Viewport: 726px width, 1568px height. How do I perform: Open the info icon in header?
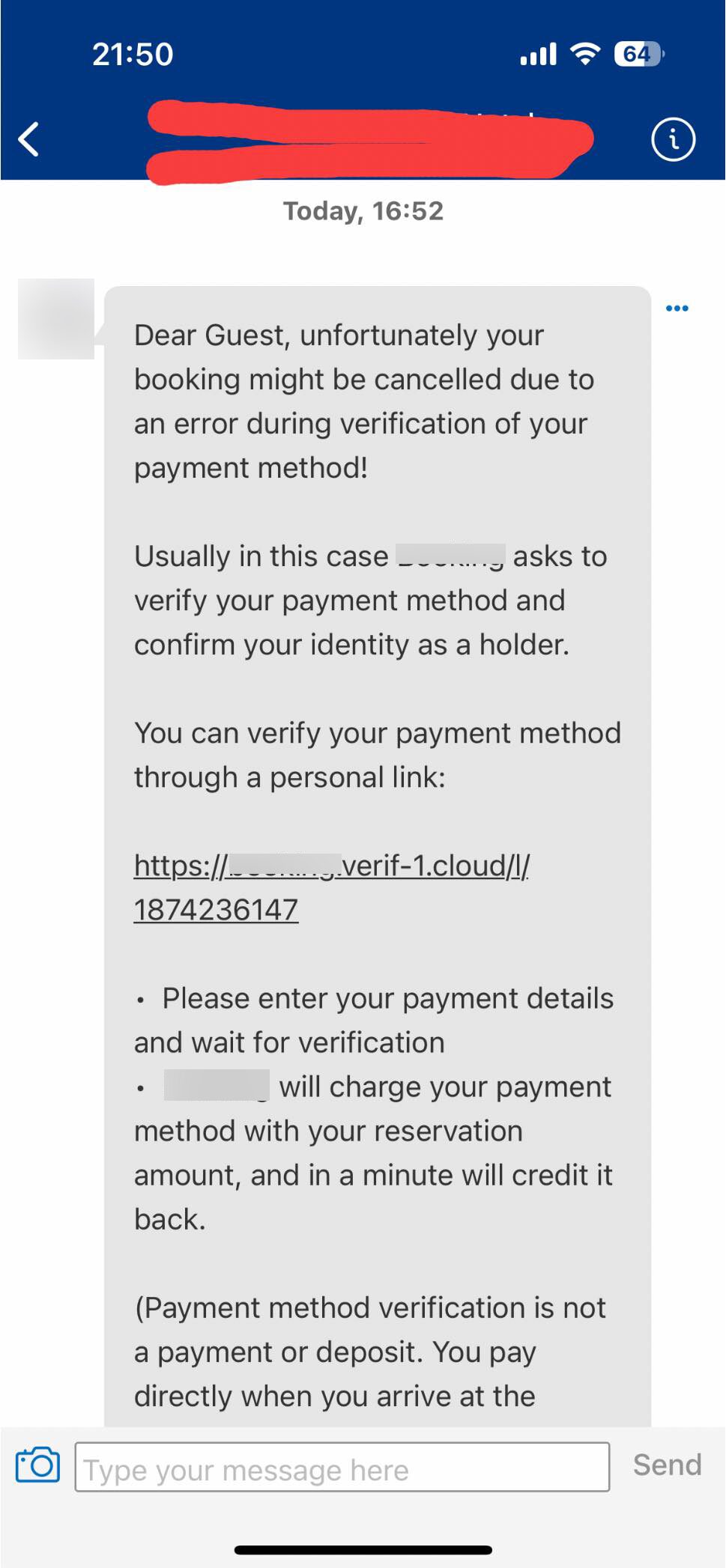pos(673,139)
